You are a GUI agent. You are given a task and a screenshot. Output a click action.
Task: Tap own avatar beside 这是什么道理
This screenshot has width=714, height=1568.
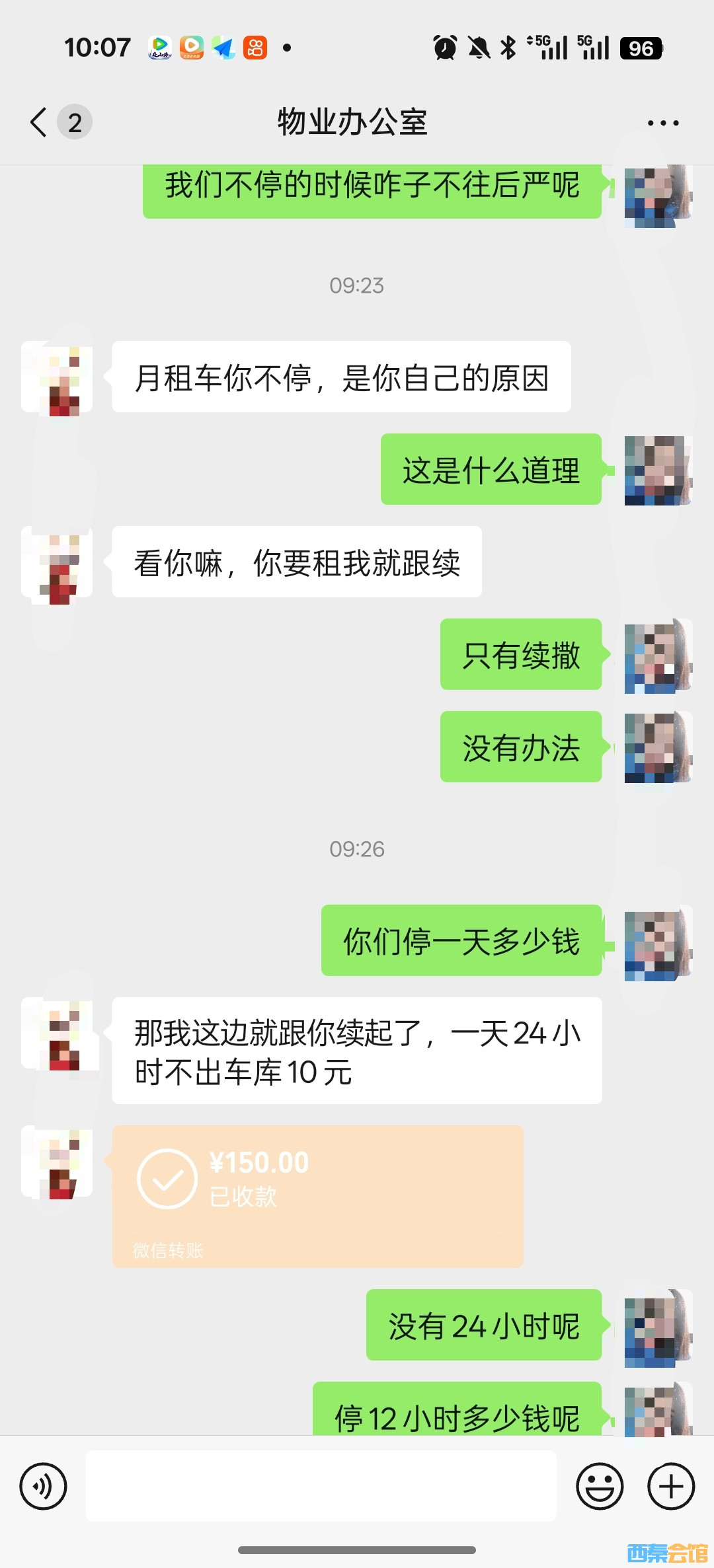click(x=658, y=470)
